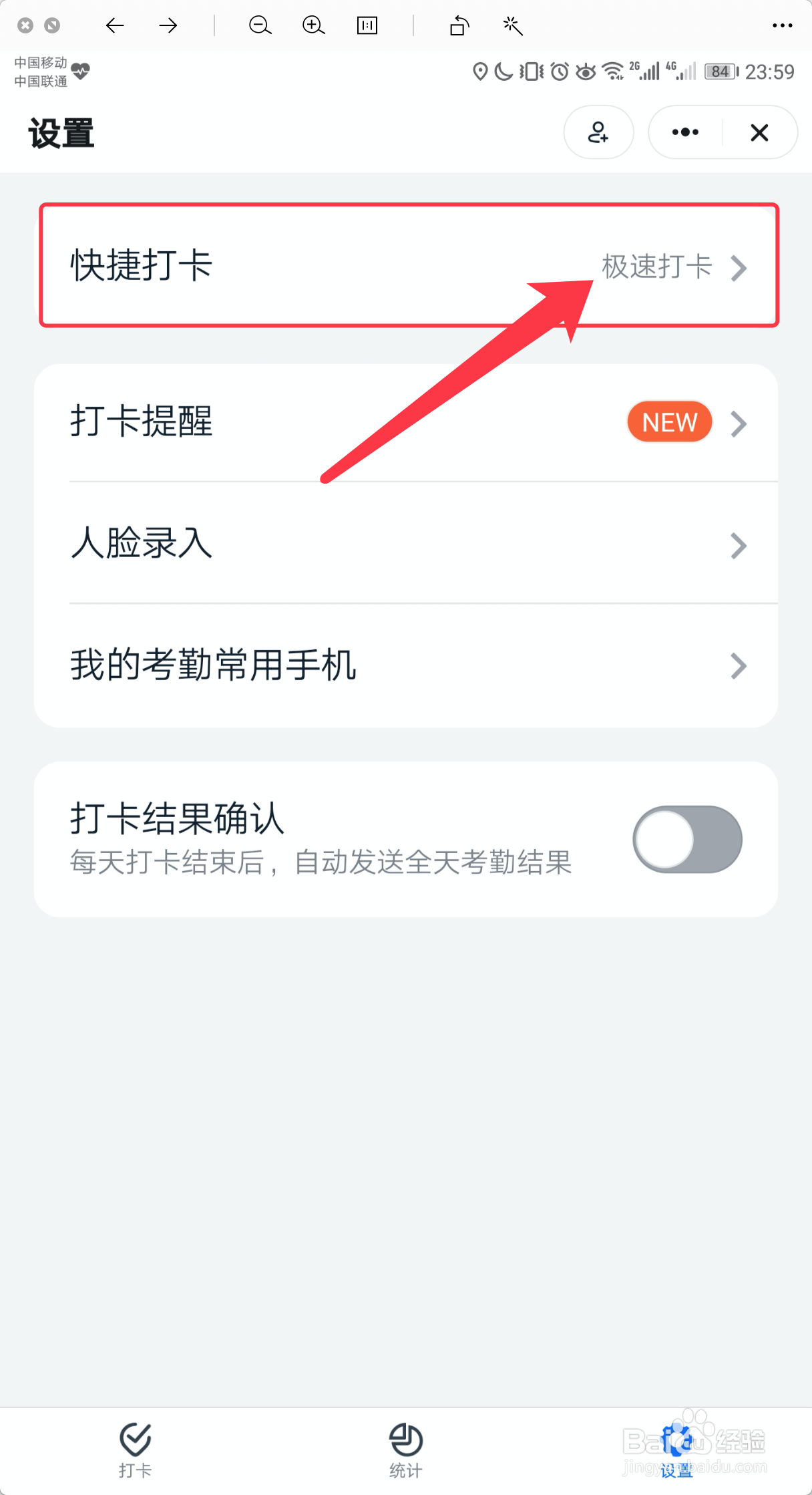Screen dimensions: 812x1495
Task: Select the zoom out icon
Action: [260, 25]
